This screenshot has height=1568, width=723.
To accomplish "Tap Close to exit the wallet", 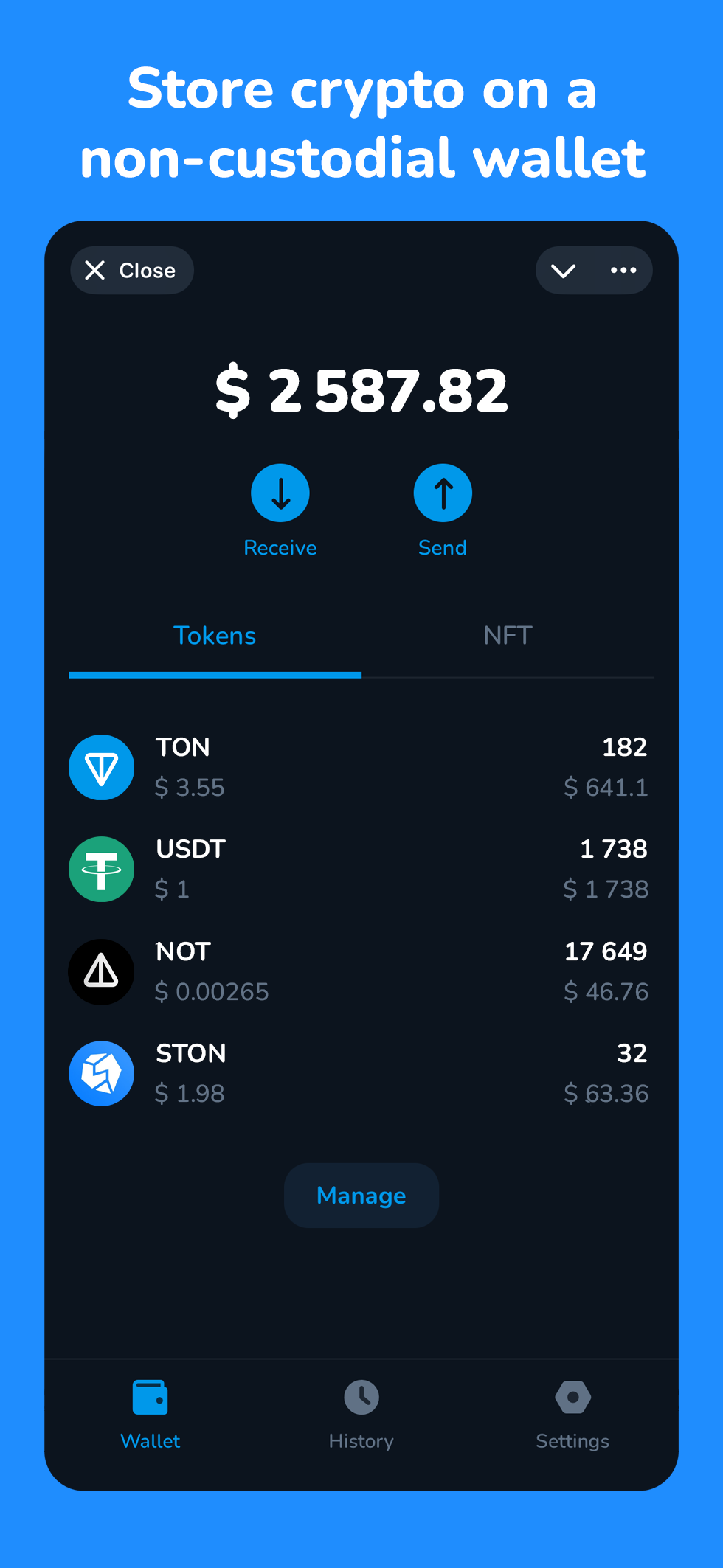I will 131,270.
